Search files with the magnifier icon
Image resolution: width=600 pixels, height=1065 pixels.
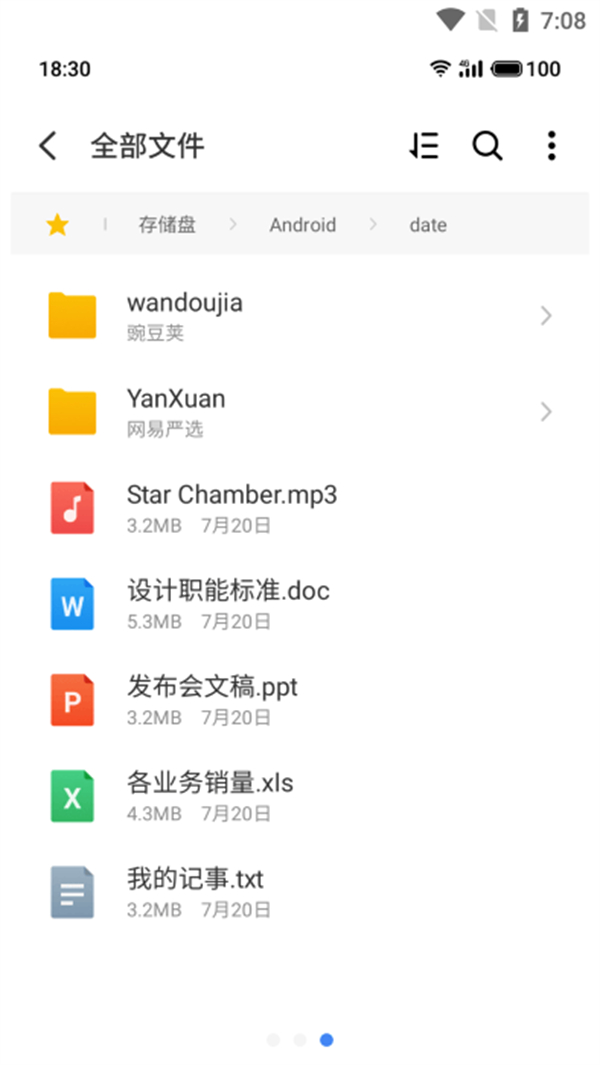pos(487,146)
